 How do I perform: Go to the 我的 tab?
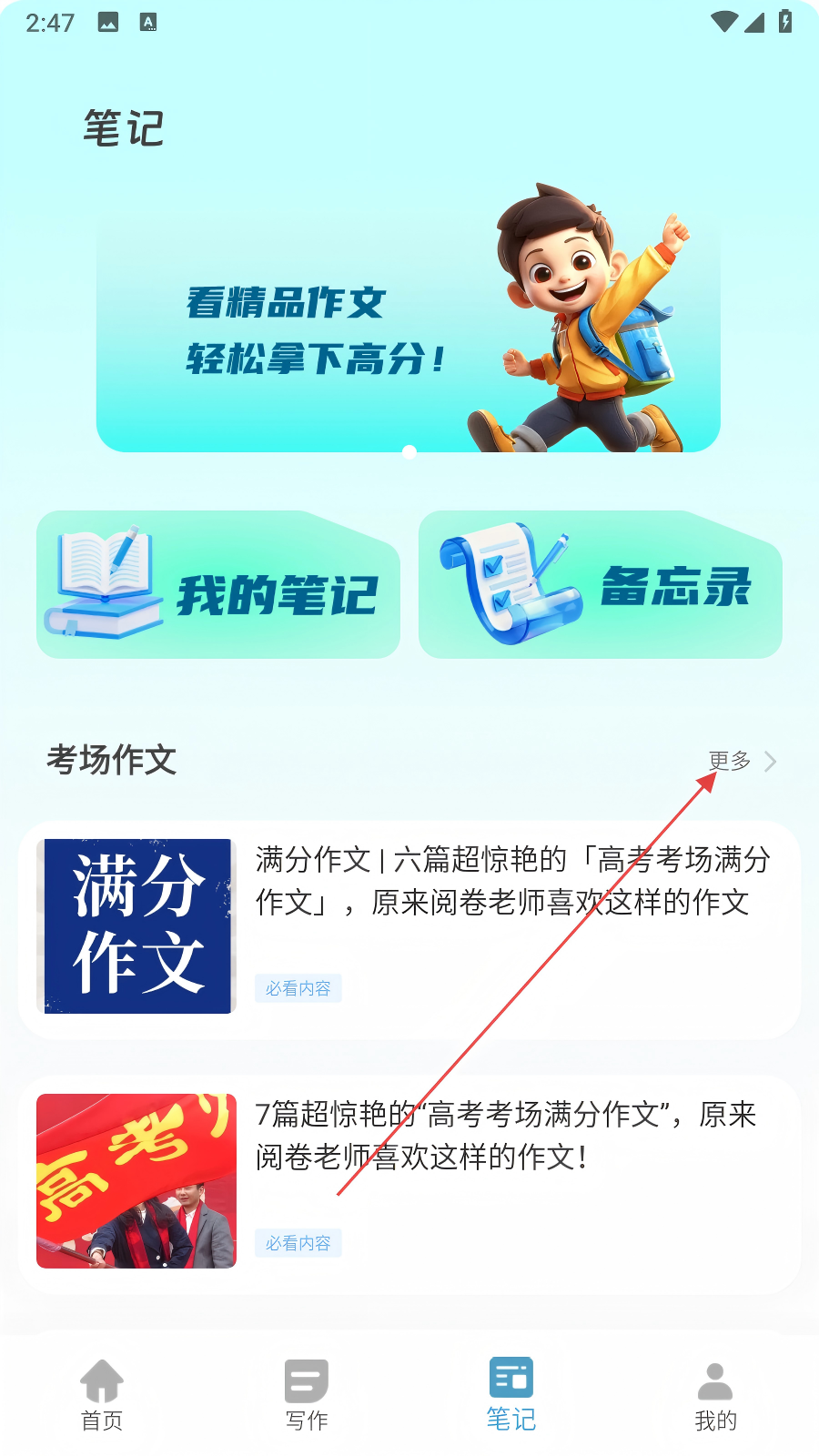point(716,1396)
